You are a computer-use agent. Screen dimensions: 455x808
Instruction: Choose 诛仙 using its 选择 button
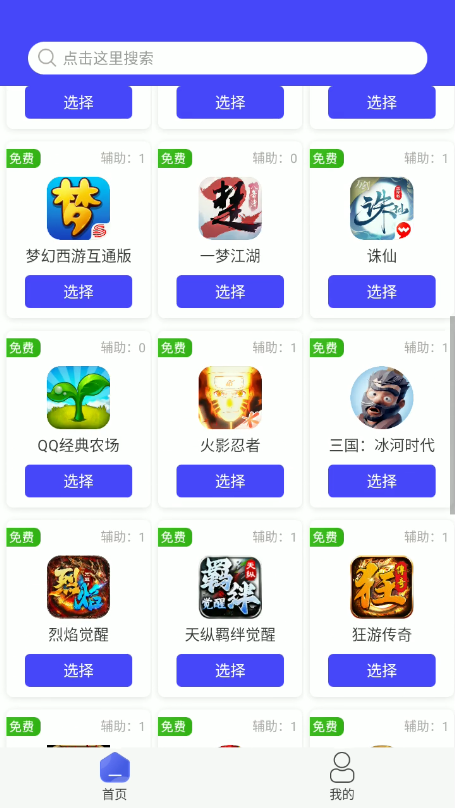[x=382, y=292]
